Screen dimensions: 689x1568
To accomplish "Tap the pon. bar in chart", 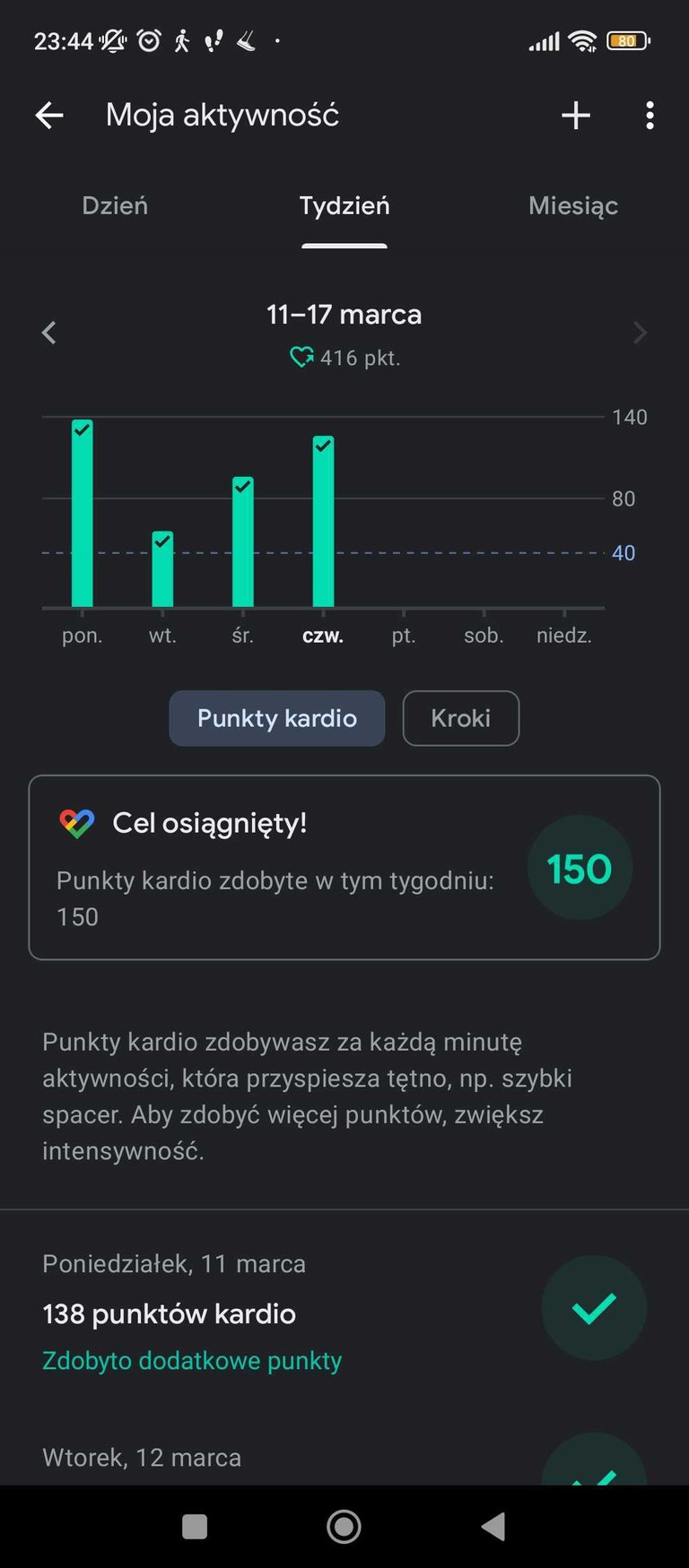I will (83, 514).
